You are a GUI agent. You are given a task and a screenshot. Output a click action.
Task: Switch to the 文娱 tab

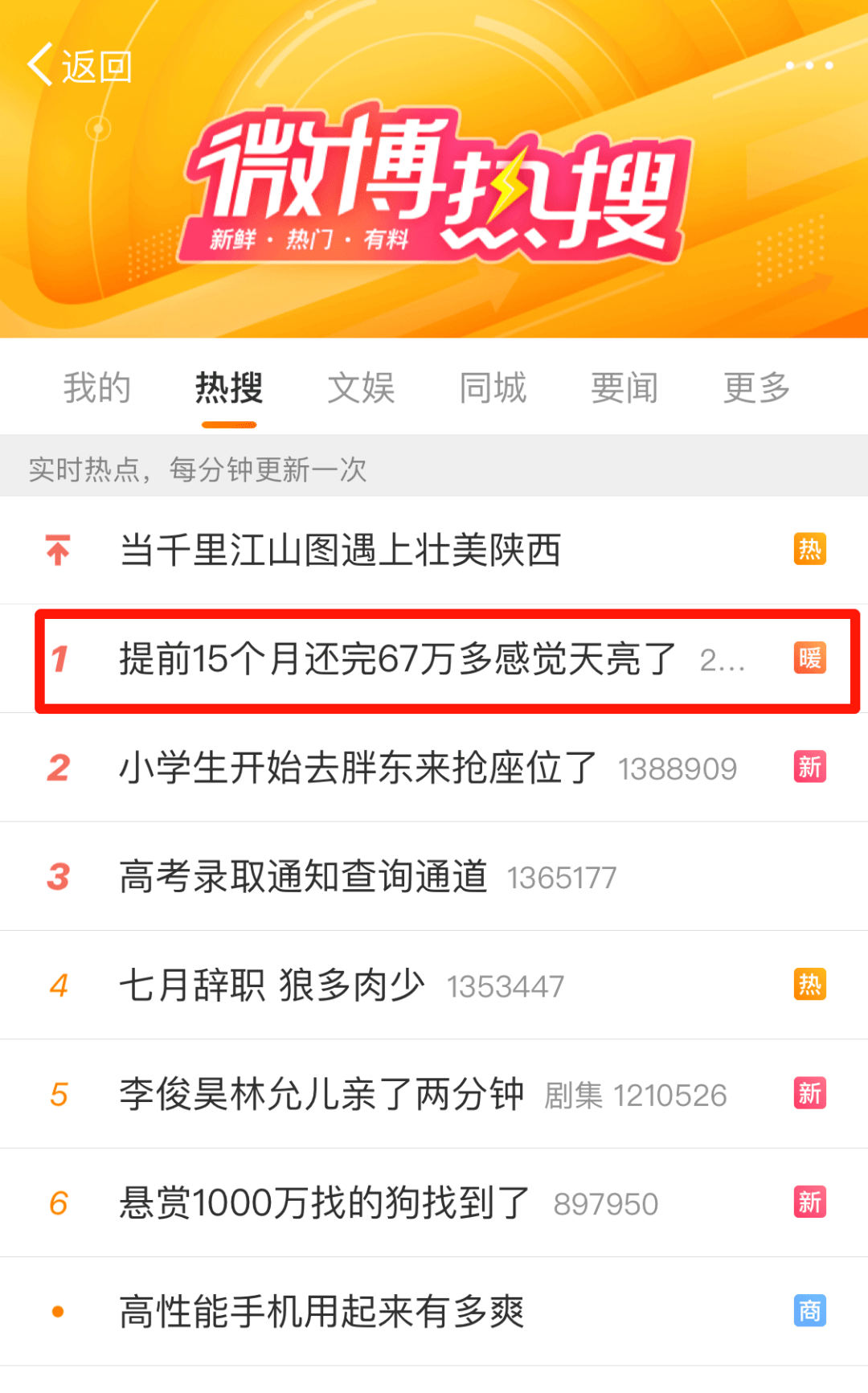click(361, 388)
